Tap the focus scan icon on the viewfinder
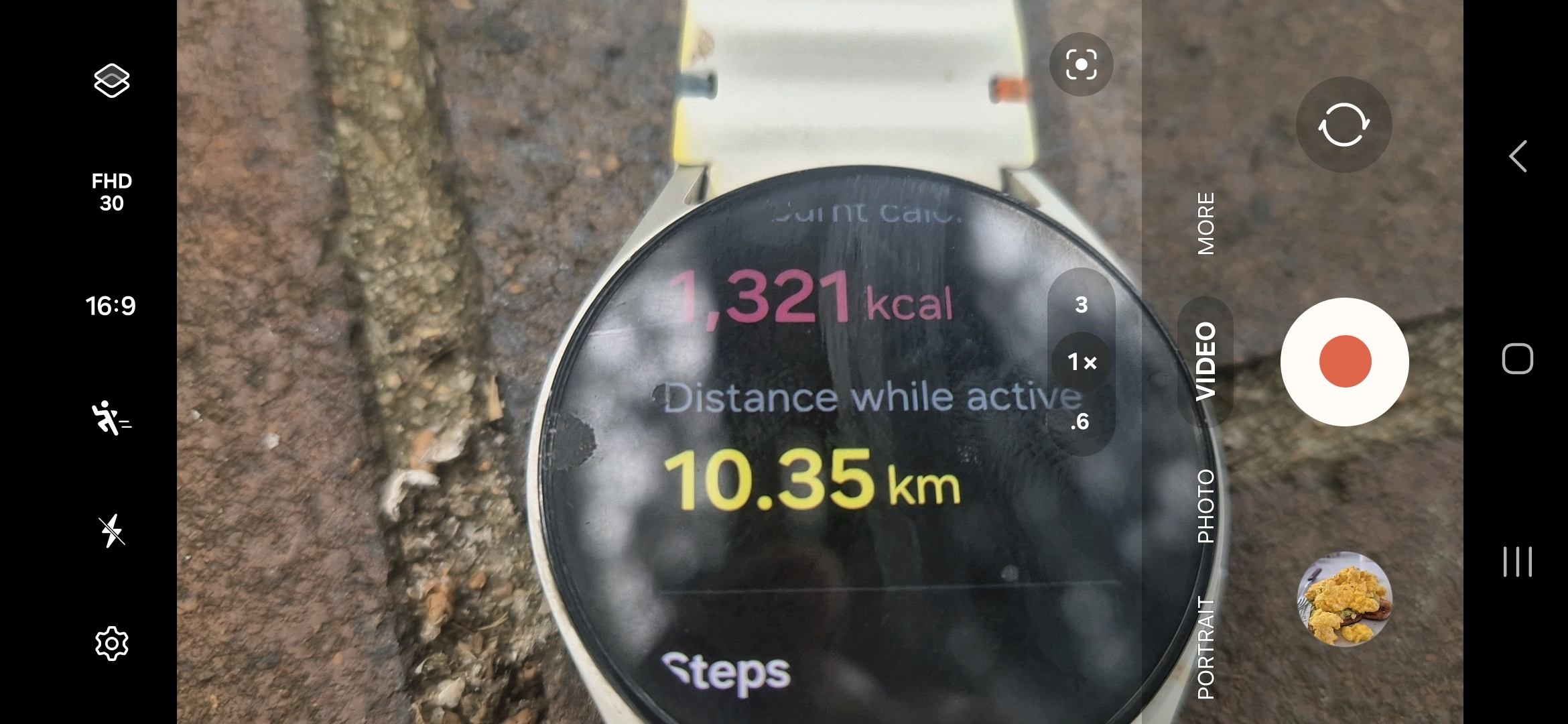The height and width of the screenshot is (724, 1568). click(1081, 64)
